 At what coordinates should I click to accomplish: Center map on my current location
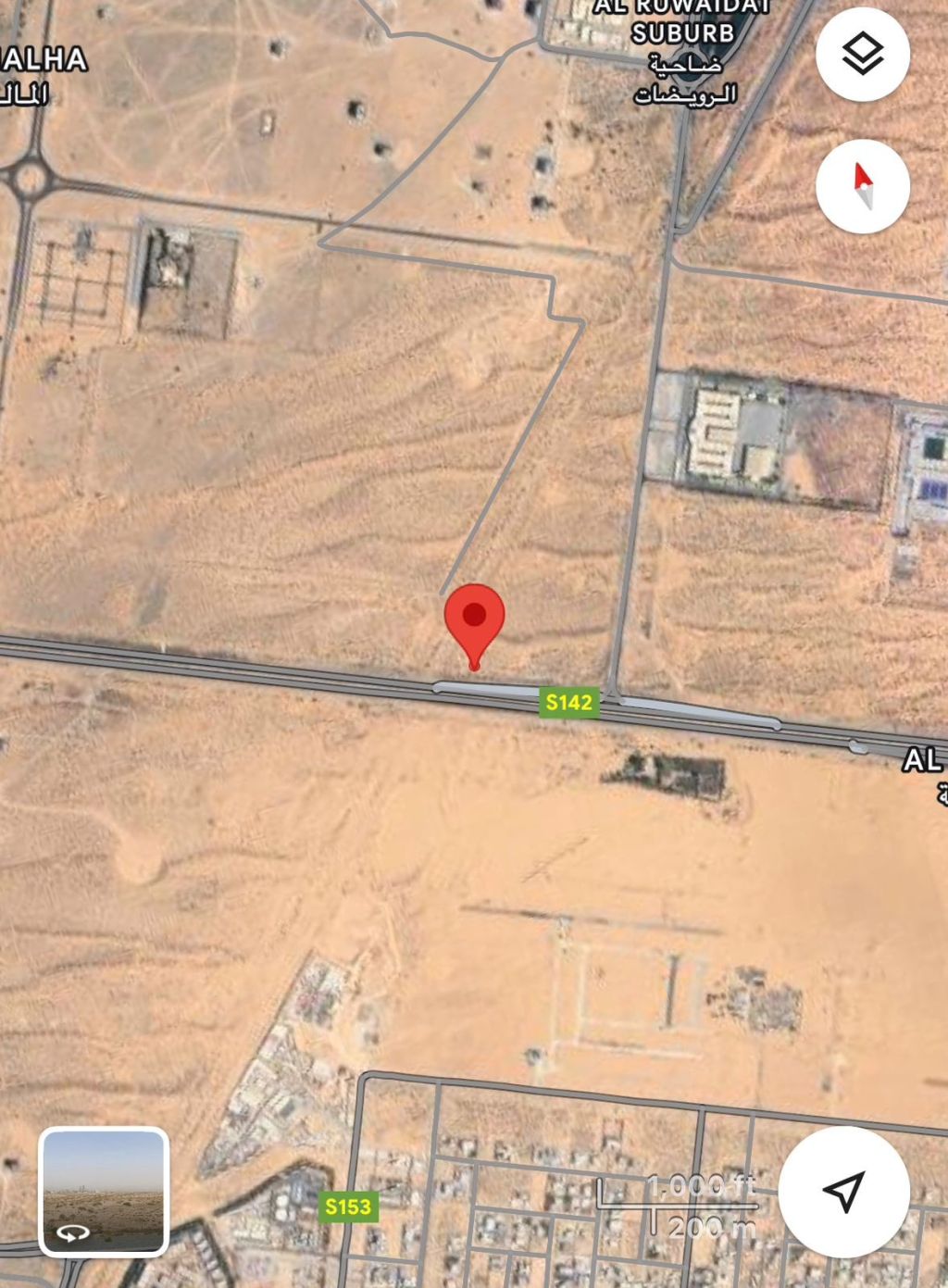click(x=843, y=1191)
